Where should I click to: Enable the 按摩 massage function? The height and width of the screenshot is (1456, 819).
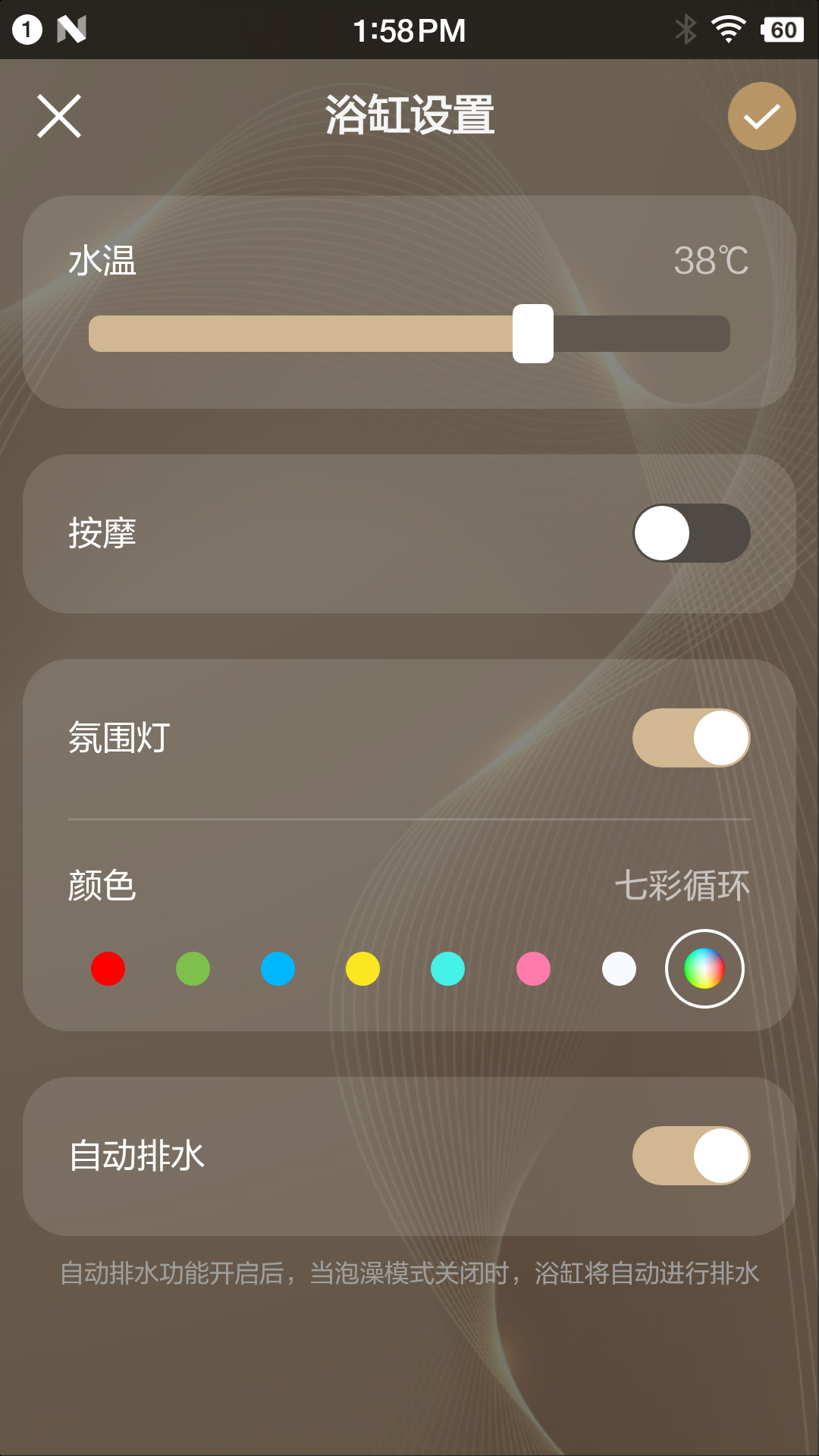pos(691,534)
